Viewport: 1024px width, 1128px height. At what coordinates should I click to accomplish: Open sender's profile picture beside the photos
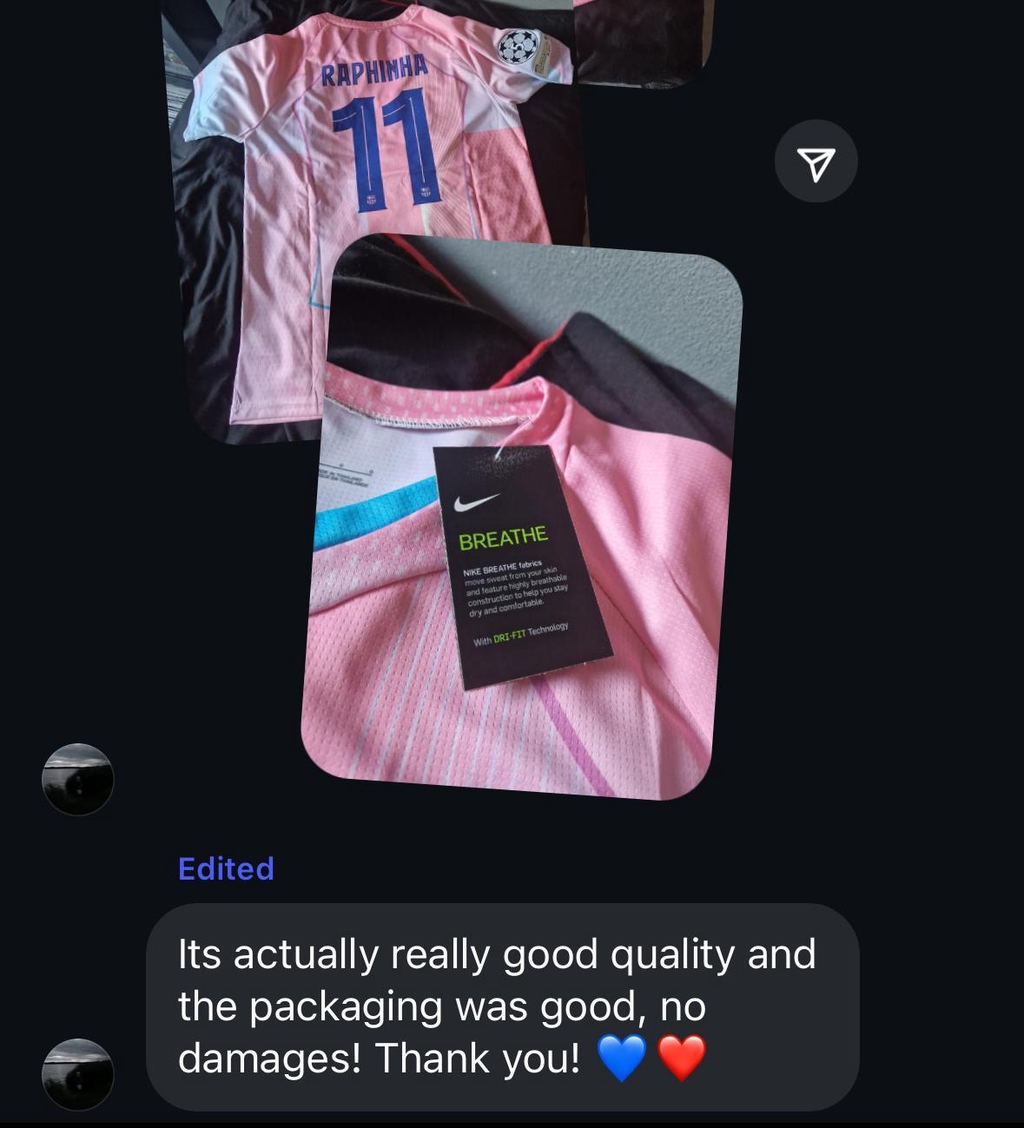click(78, 779)
